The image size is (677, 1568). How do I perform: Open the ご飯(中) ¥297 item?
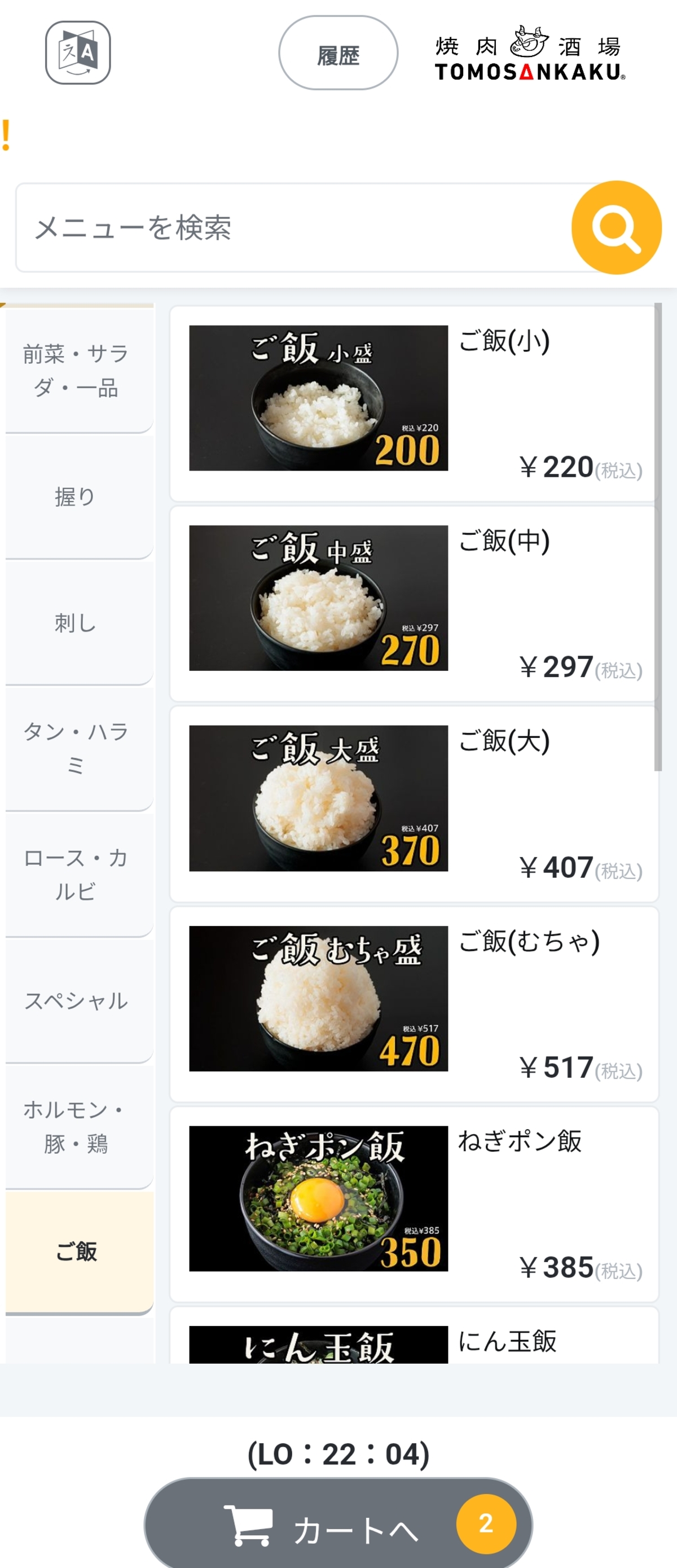click(414, 603)
